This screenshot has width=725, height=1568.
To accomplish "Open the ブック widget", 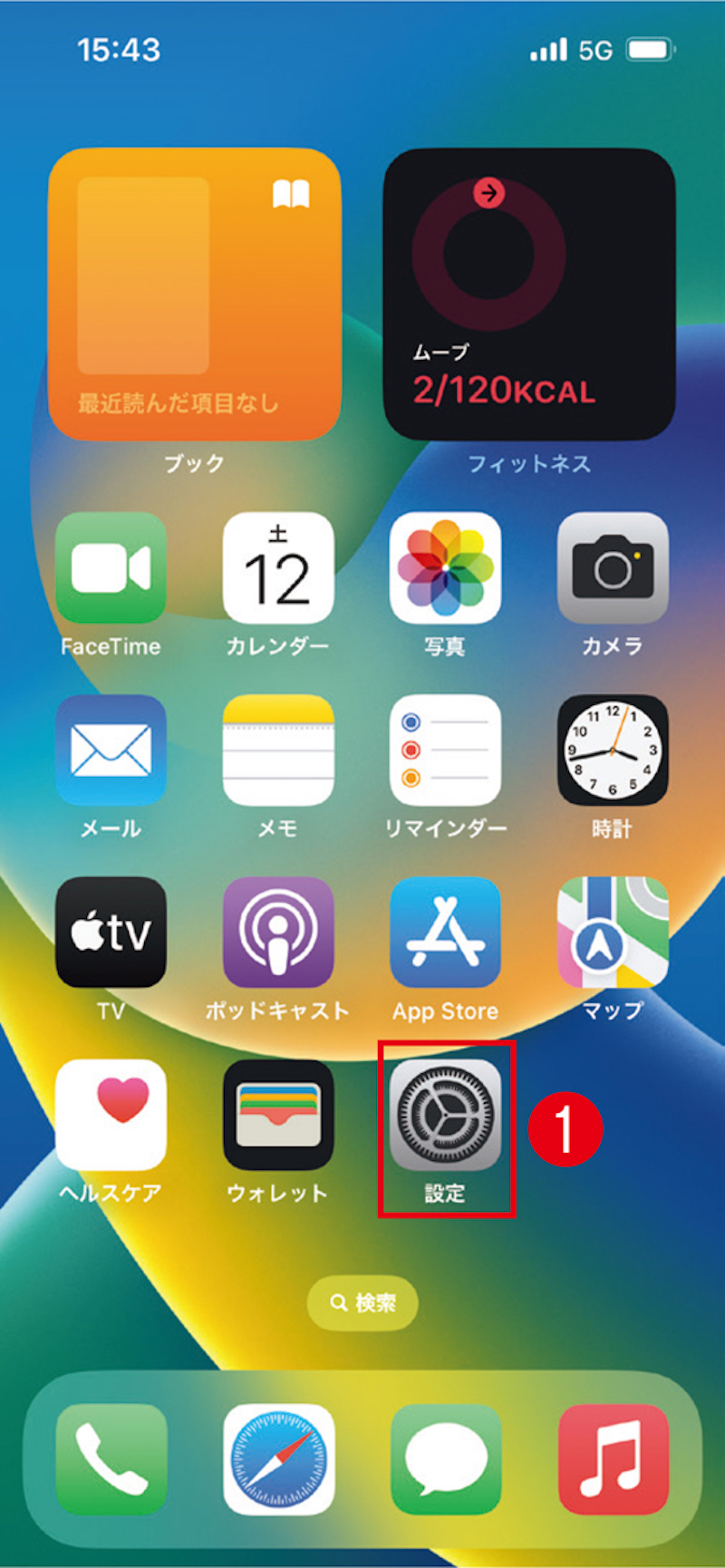I will coord(194,295).
